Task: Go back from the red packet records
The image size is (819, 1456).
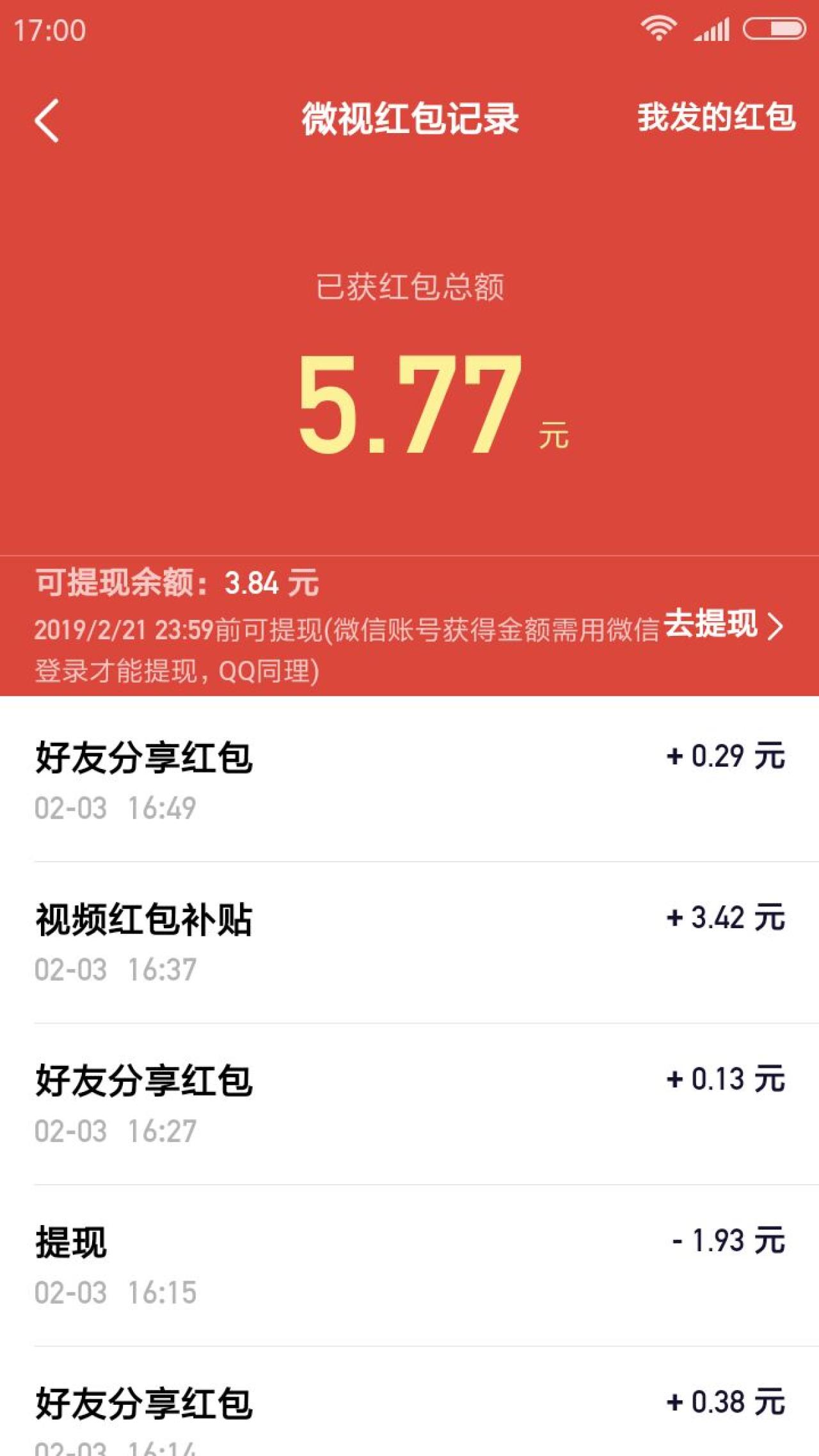Action: pos(47,120)
